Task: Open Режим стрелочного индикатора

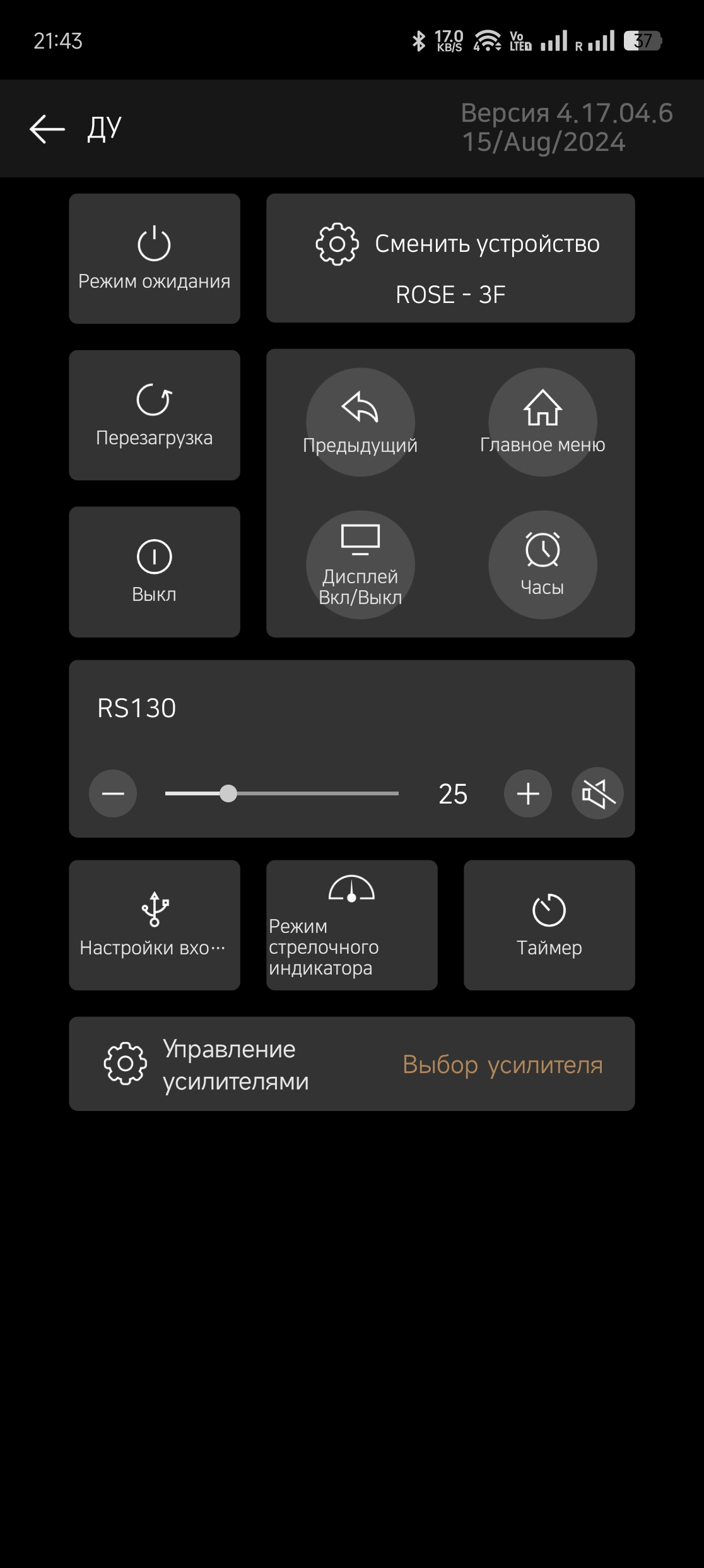Action: 352,925
